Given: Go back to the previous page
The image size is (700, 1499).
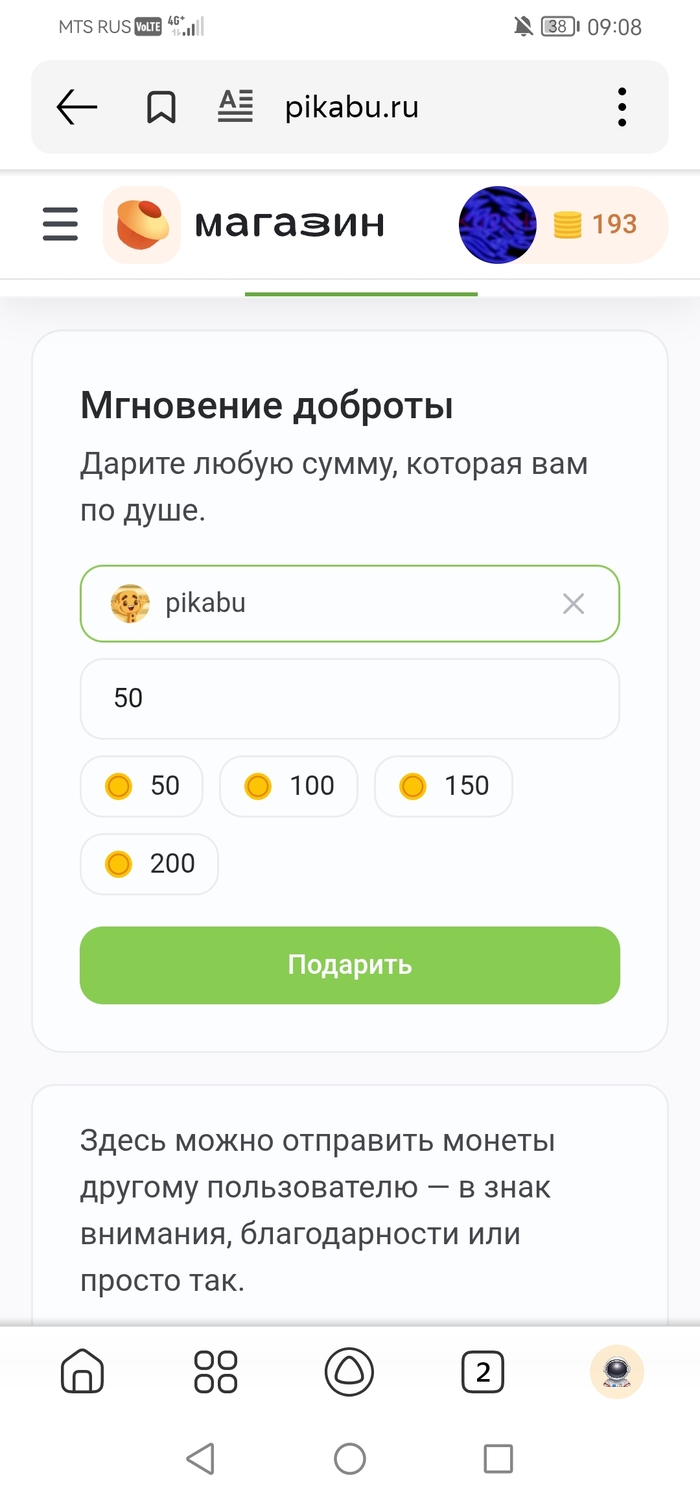Looking at the screenshot, I should [77, 107].
